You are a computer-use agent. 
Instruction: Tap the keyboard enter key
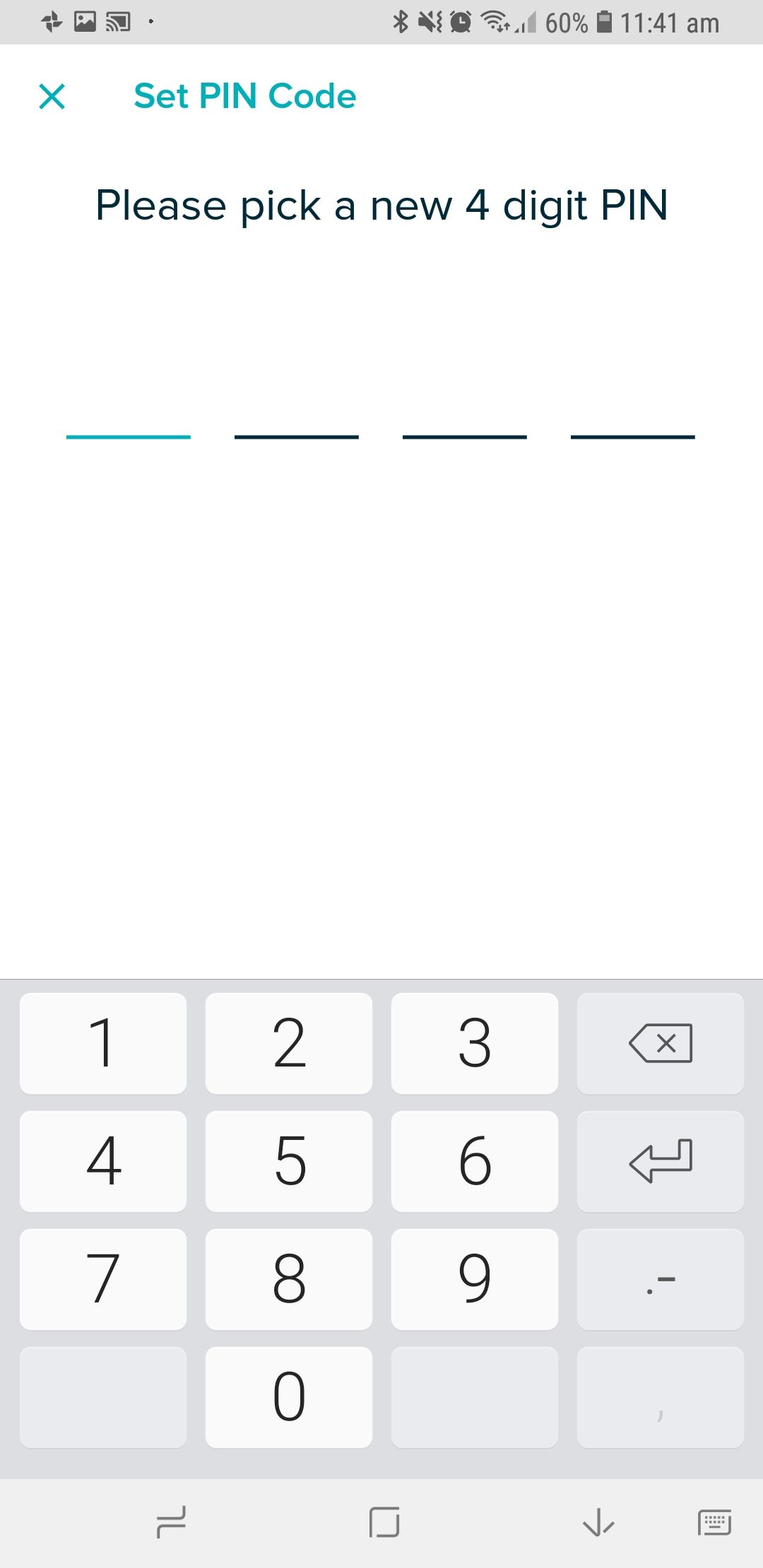(660, 1161)
